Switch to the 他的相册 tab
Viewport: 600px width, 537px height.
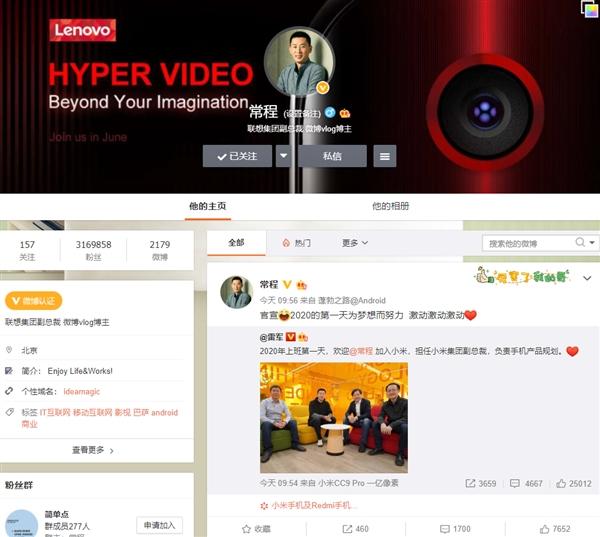(x=391, y=206)
